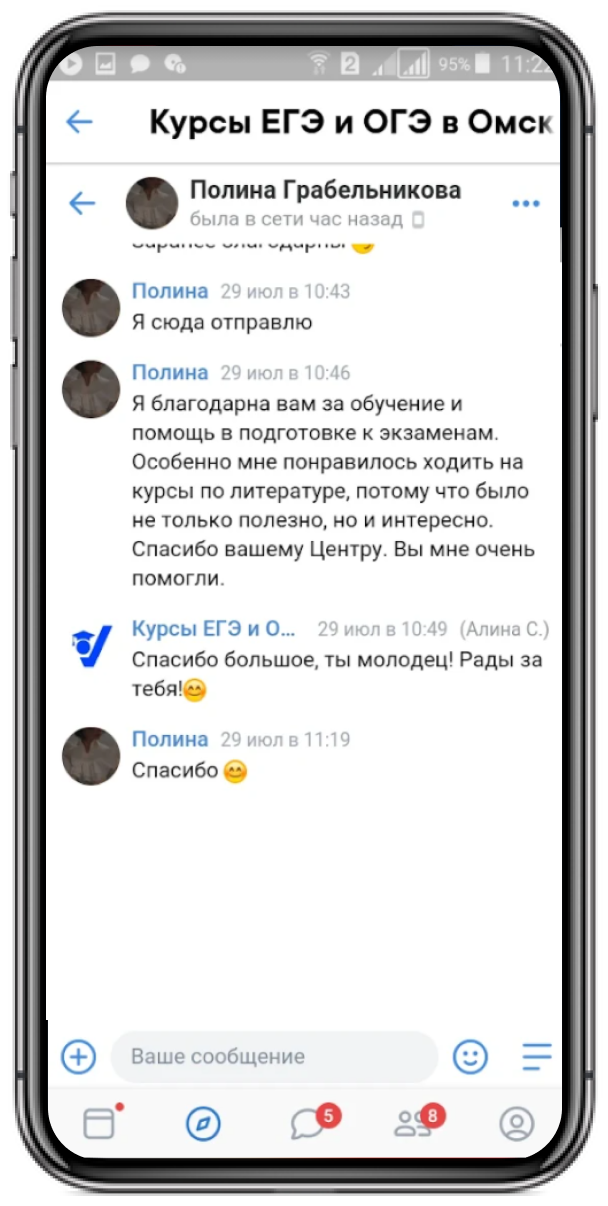The height and width of the screenshot is (1206, 608).
Task: Switch to the compass discover tab
Action: tap(203, 1124)
